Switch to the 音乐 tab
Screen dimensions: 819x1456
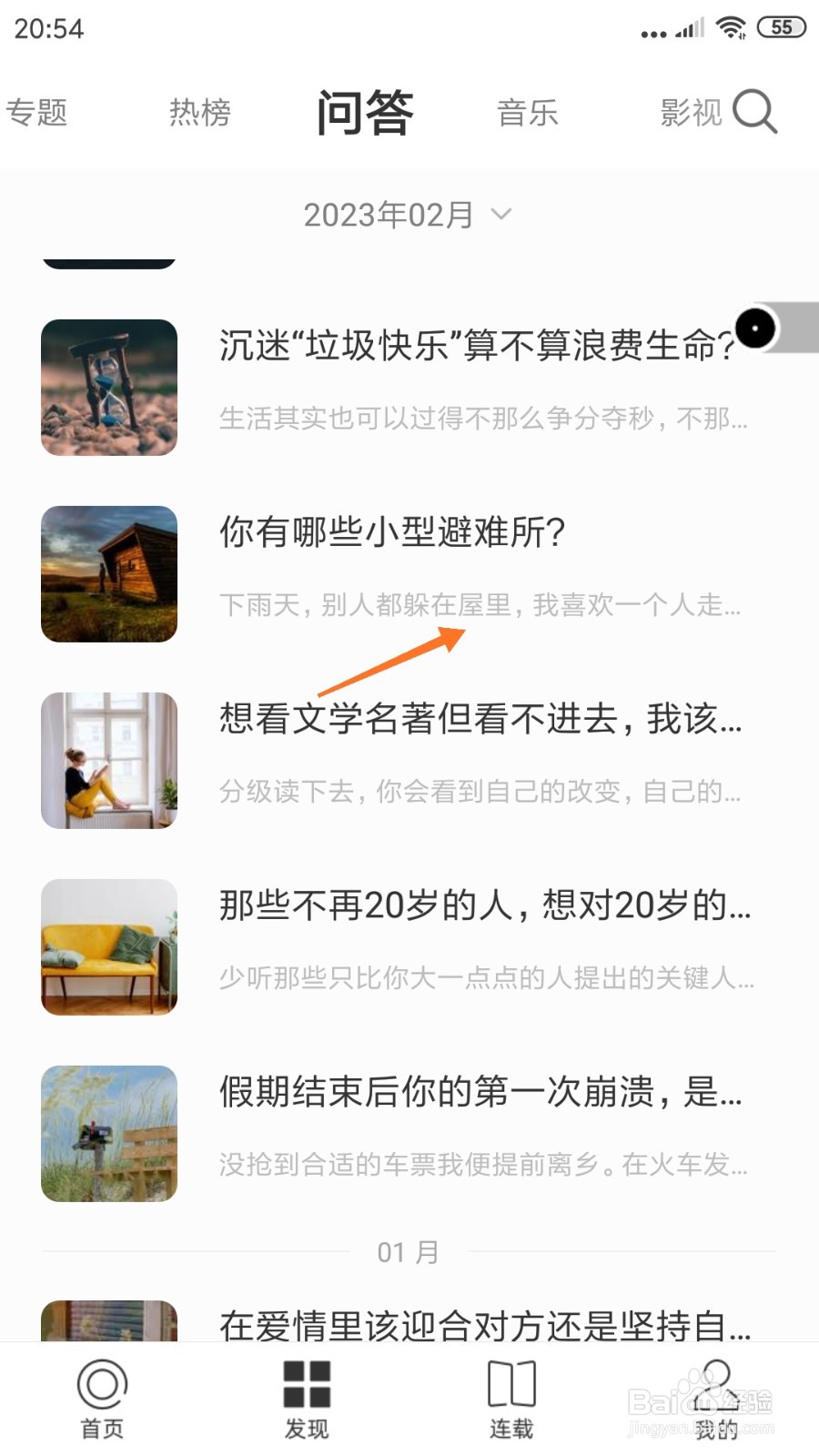click(x=528, y=113)
